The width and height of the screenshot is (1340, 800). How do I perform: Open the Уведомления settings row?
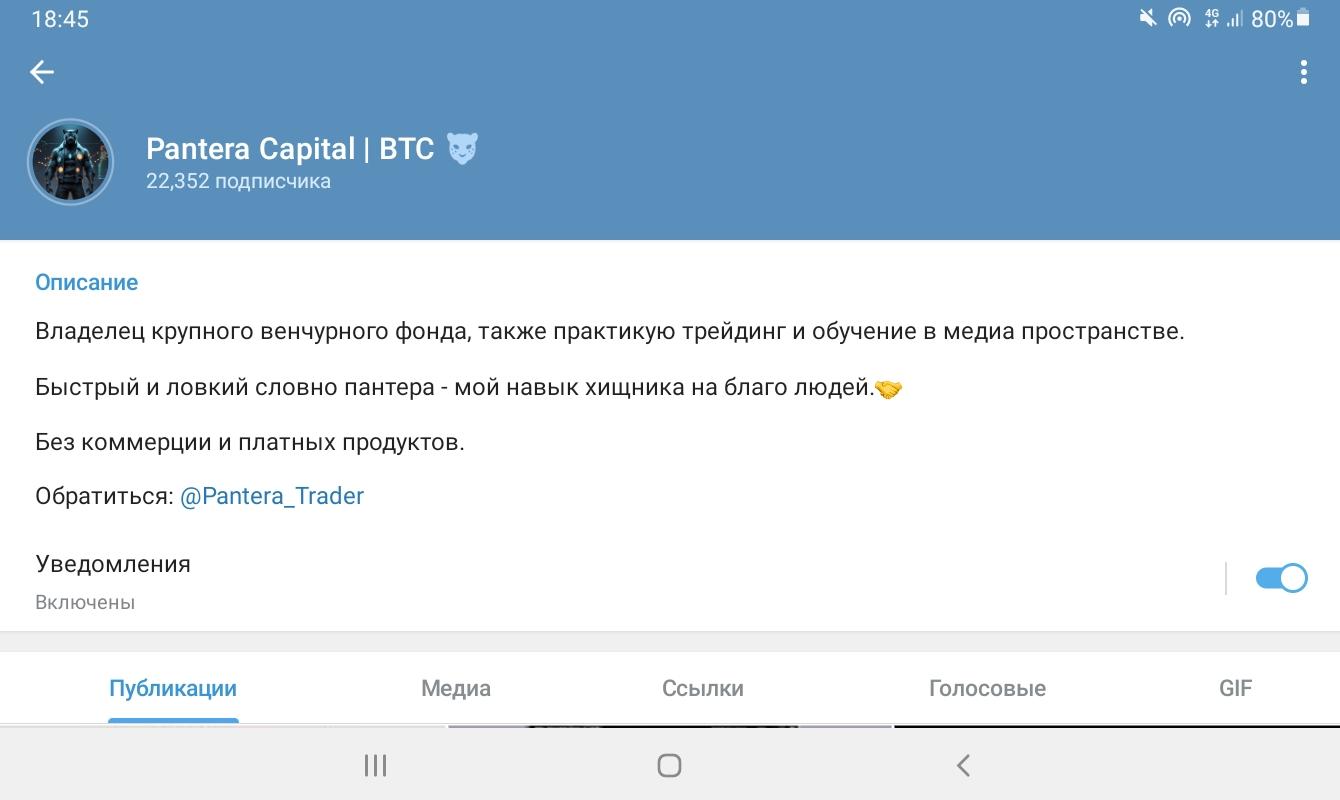[600, 580]
